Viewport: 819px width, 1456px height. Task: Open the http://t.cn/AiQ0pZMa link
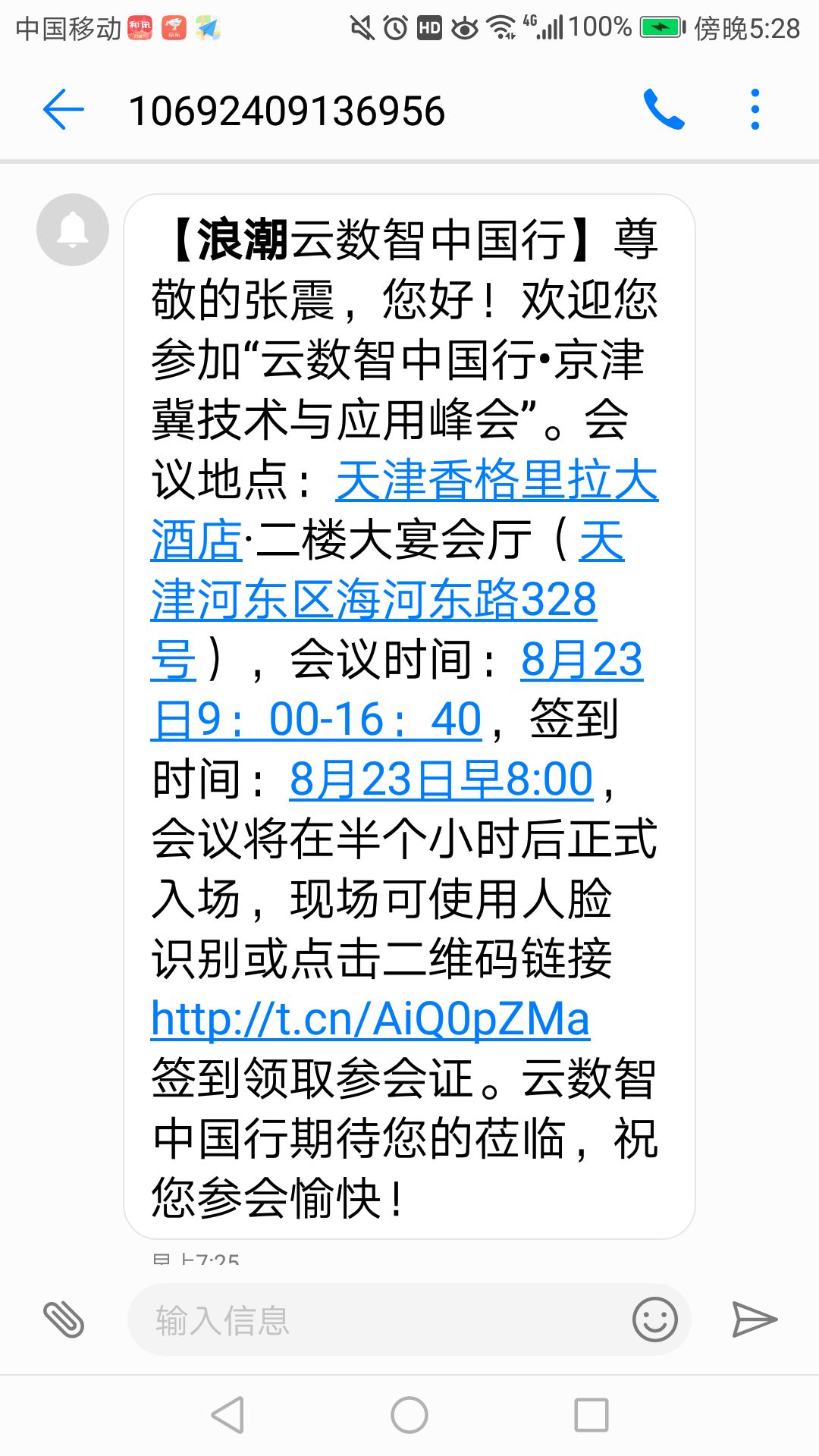tap(370, 1018)
